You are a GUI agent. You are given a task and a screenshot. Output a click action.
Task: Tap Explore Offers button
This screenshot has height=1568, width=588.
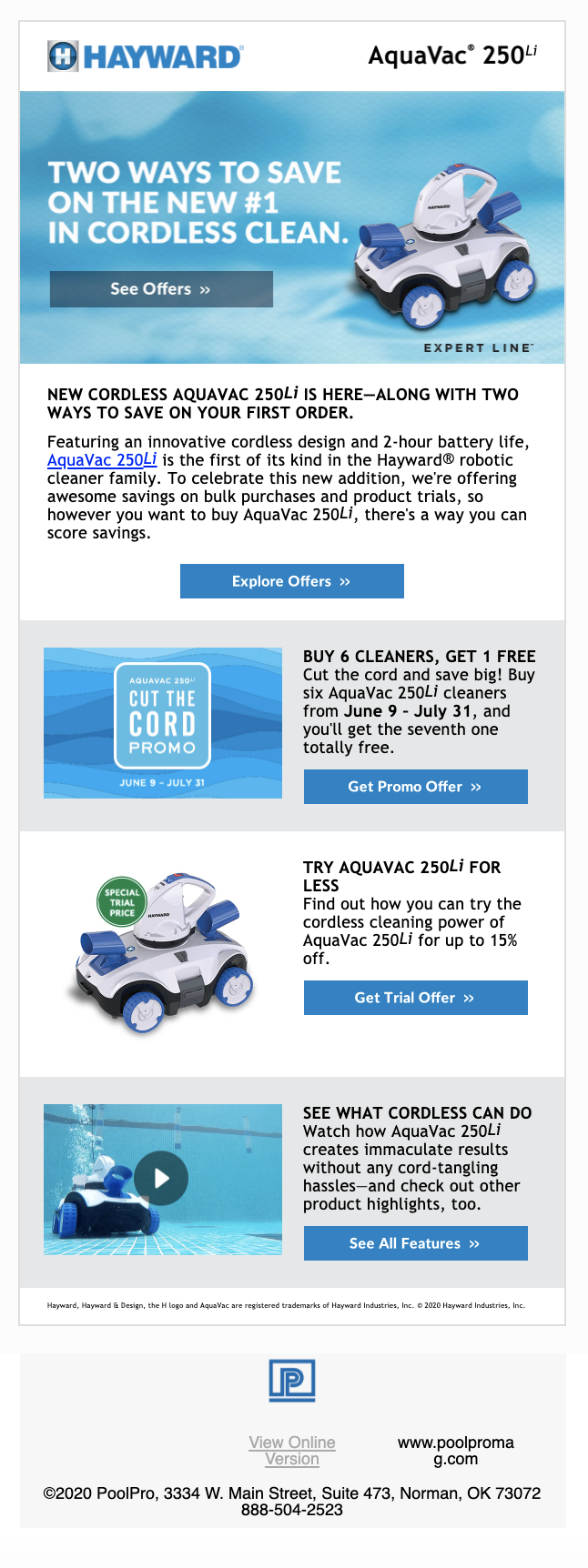[x=291, y=581]
